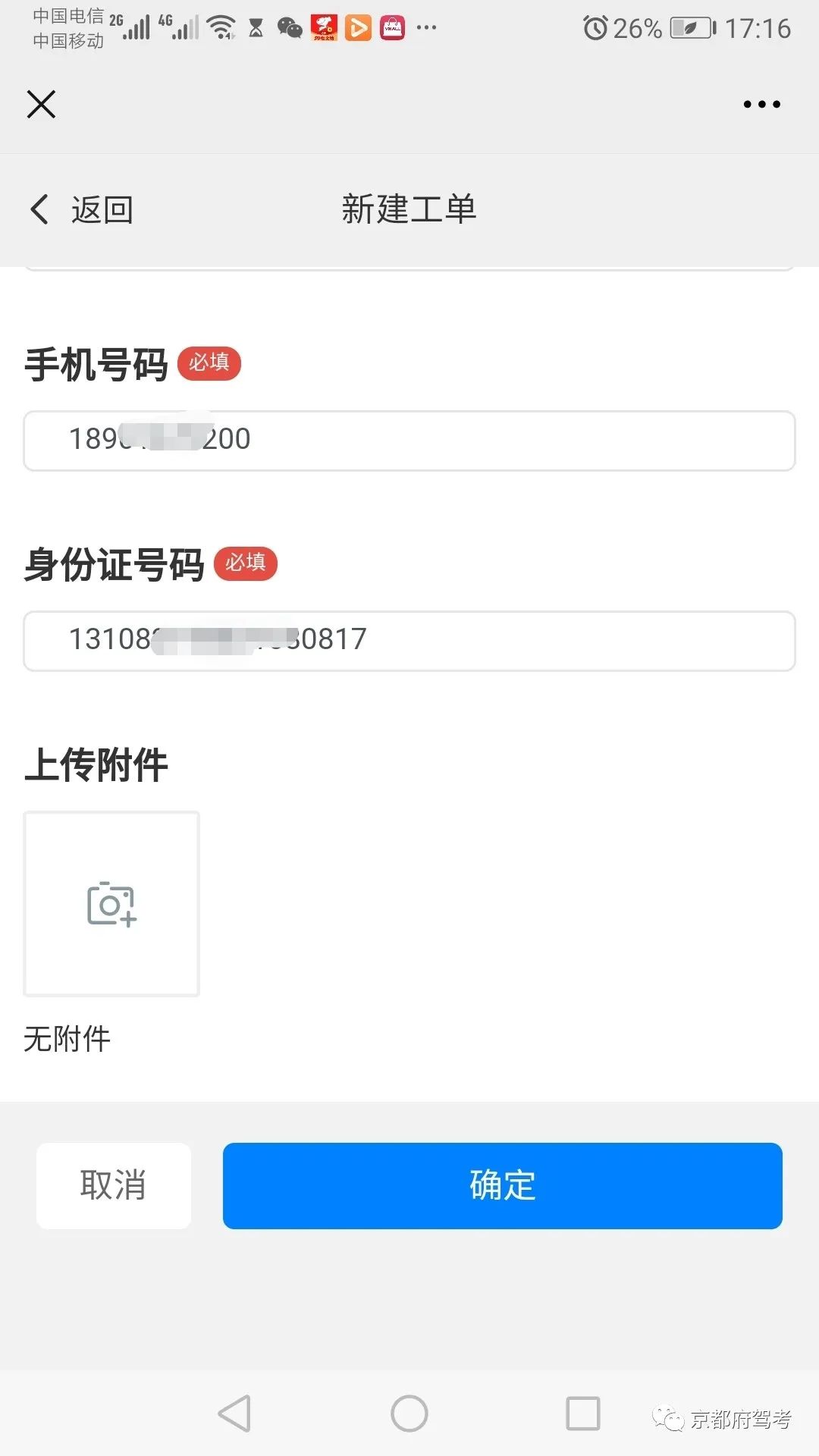
Task: Go to the home screen via circle button
Action: pyautogui.click(x=409, y=1414)
